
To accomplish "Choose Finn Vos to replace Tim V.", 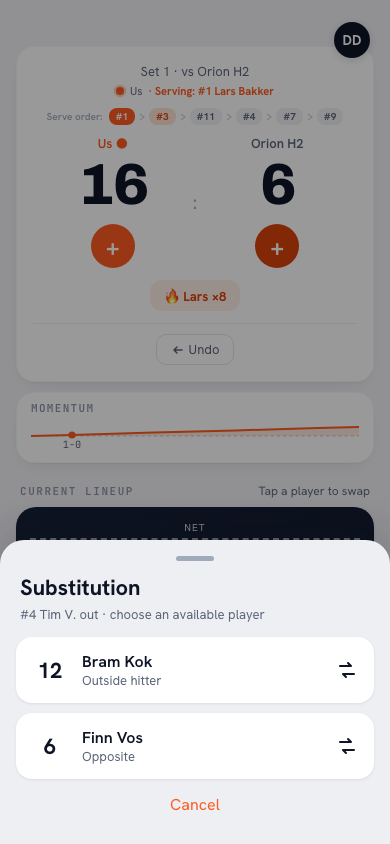I will coord(195,746).
